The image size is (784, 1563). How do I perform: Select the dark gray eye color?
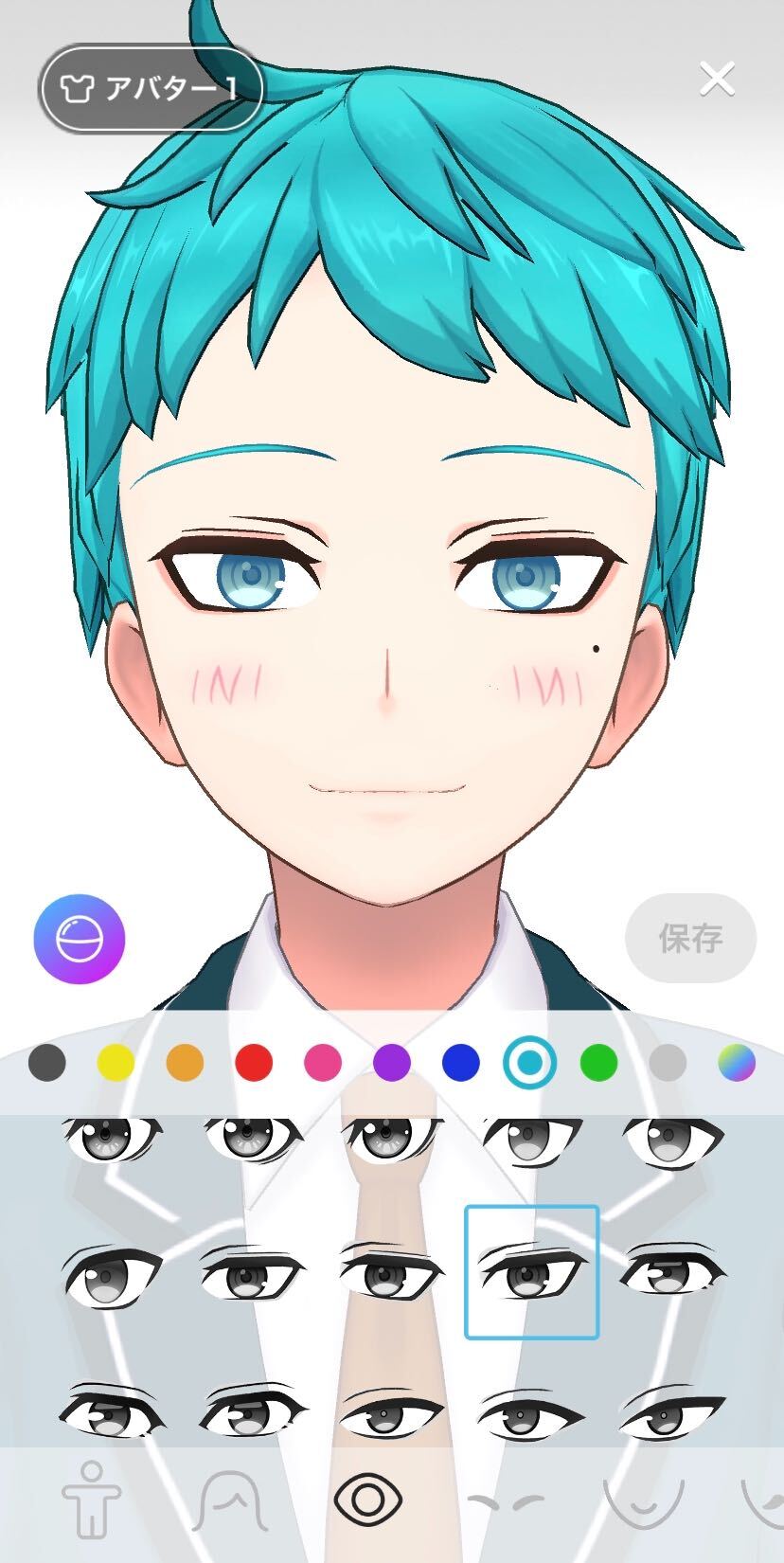coord(47,1063)
